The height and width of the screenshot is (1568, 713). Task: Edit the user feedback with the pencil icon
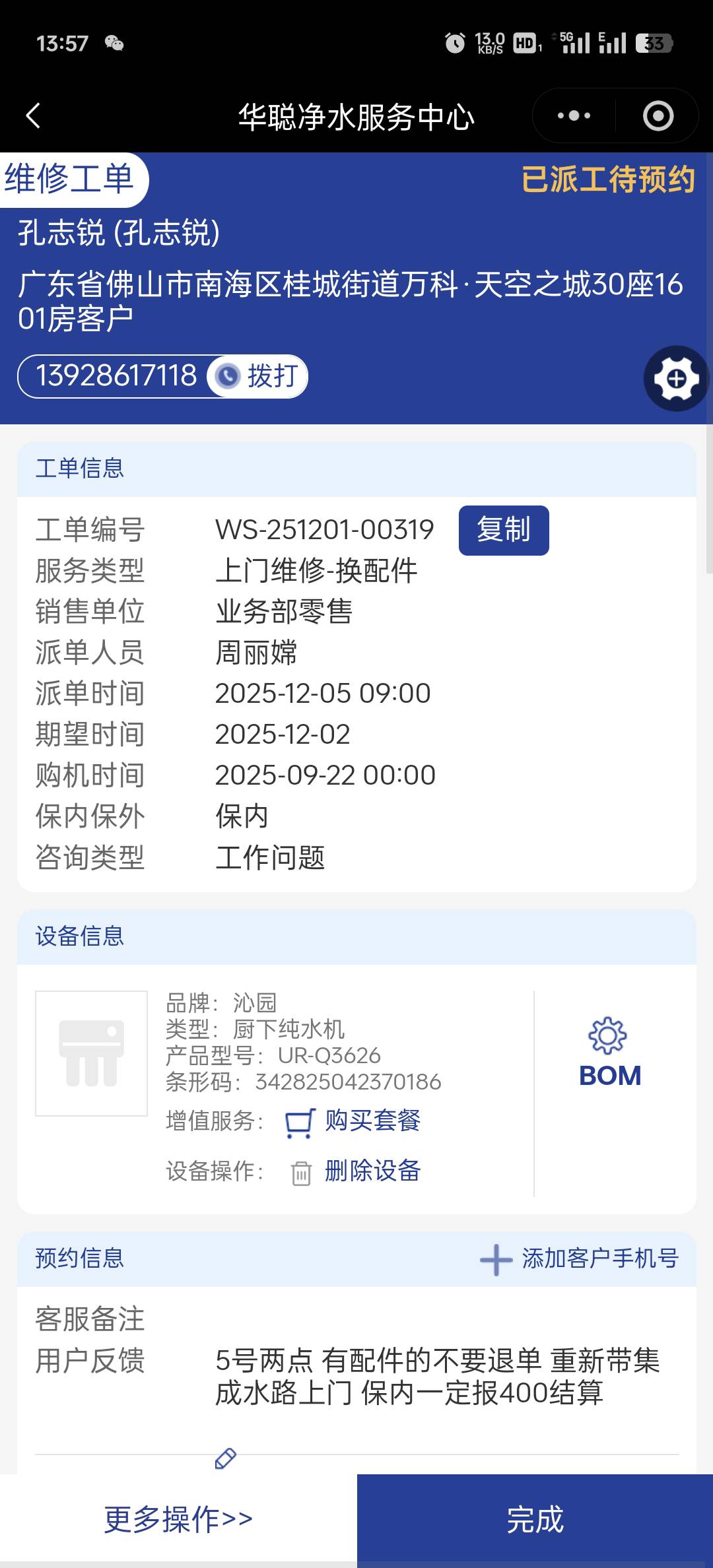point(225,1458)
